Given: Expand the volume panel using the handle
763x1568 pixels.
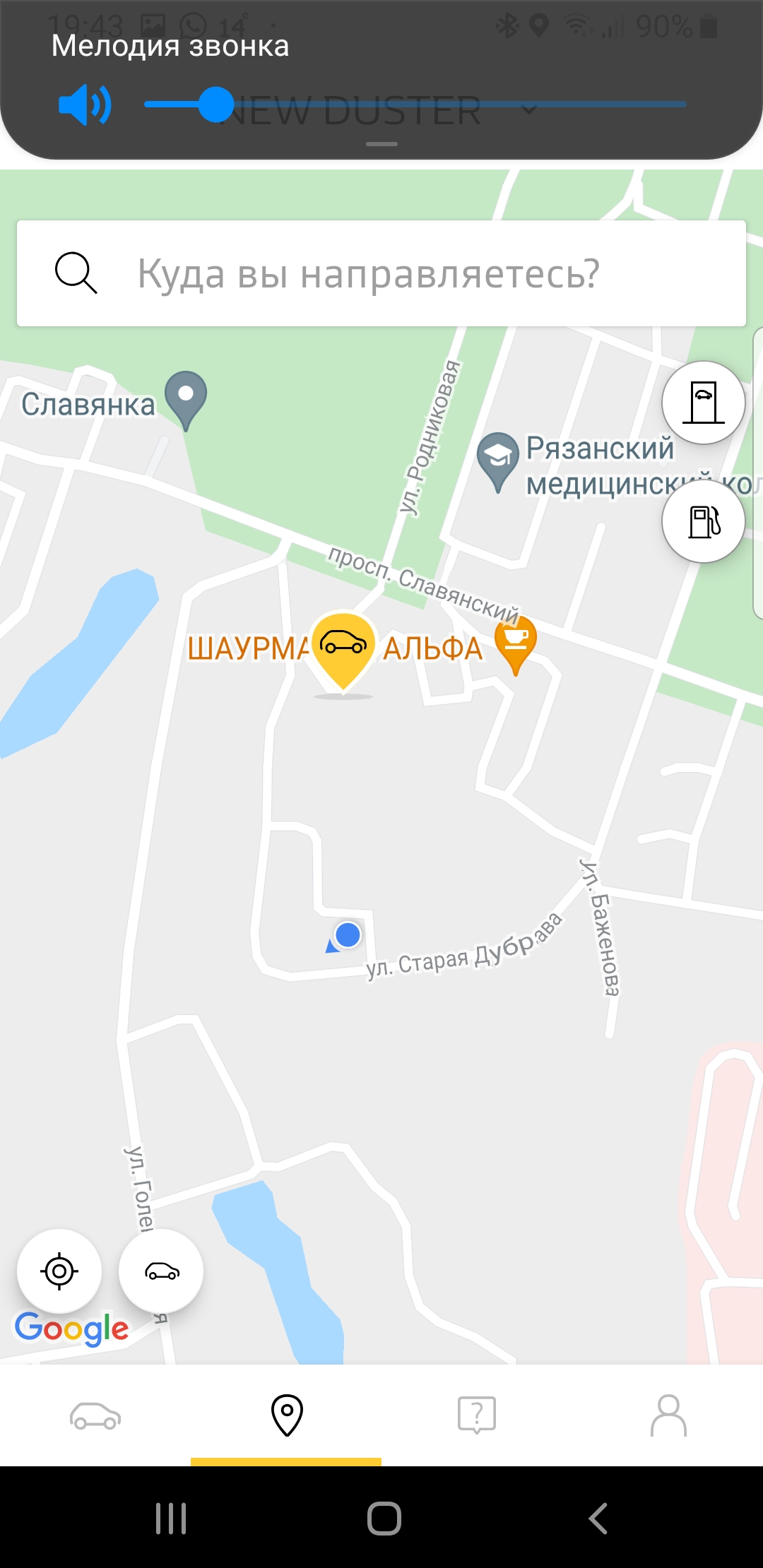Looking at the screenshot, I should pos(381,144).
